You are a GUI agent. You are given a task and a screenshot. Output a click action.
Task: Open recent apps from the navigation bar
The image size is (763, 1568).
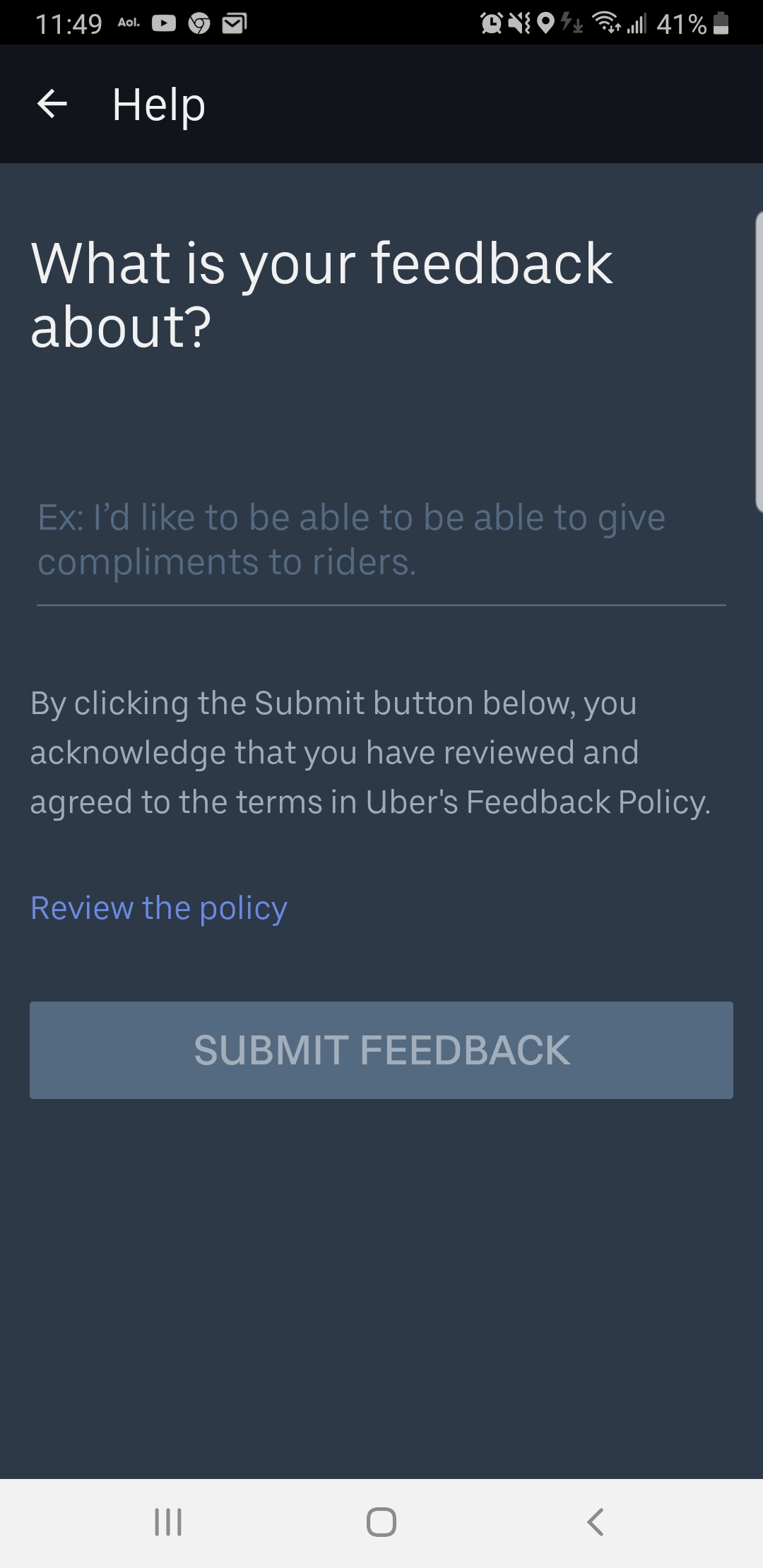[168, 1521]
